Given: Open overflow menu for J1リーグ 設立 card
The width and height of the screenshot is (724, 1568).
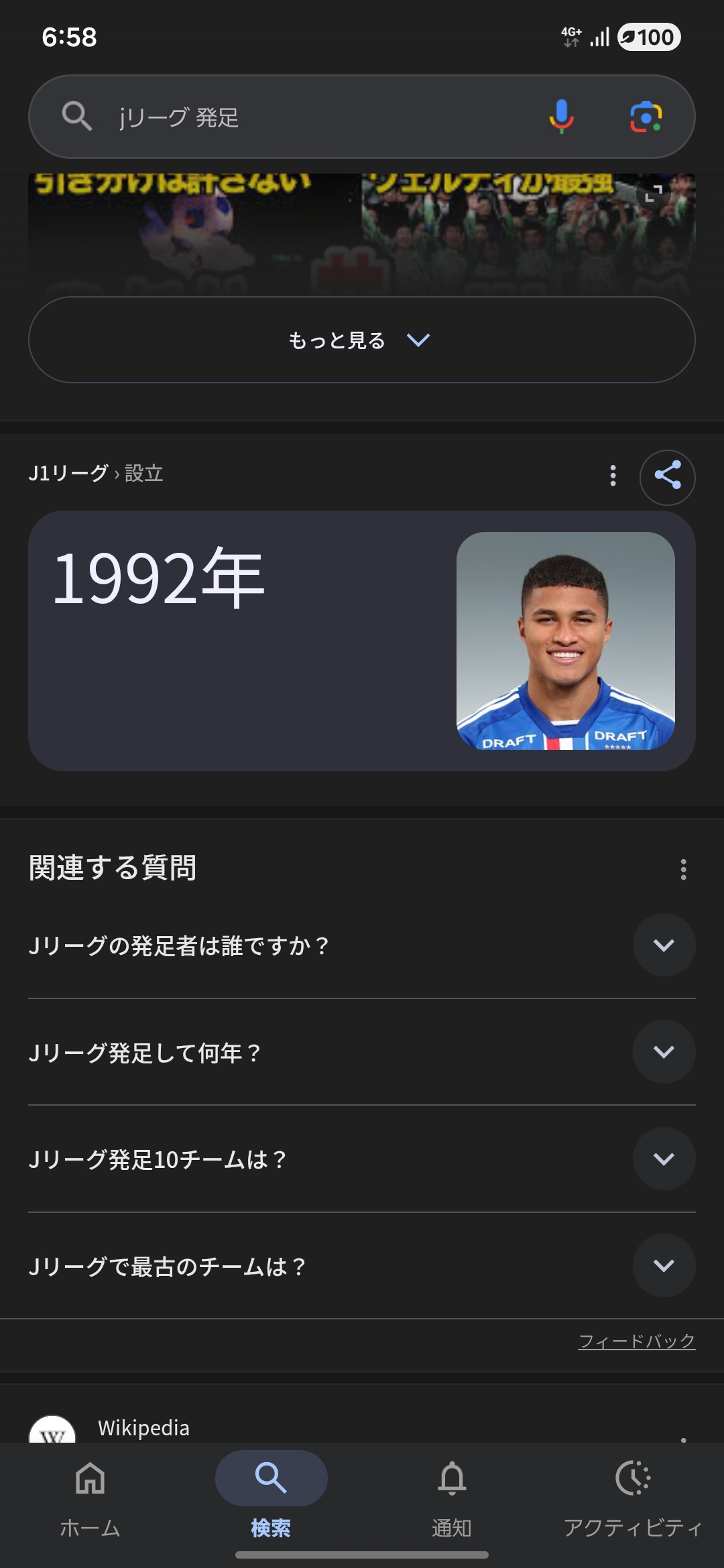Looking at the screenshot, I should click(613, 476).
